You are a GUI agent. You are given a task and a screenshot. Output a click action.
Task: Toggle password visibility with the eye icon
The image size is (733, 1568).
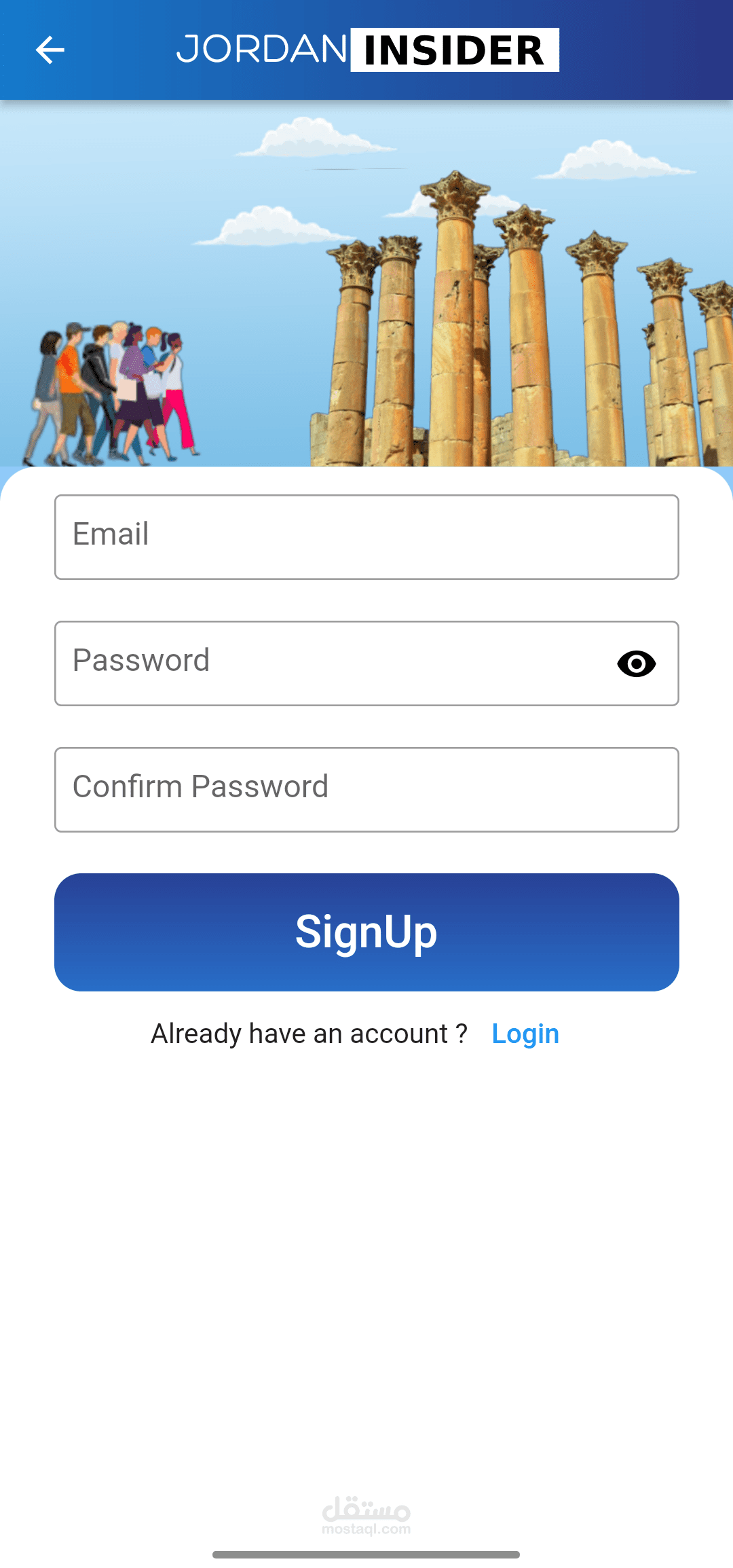point(636,663)
